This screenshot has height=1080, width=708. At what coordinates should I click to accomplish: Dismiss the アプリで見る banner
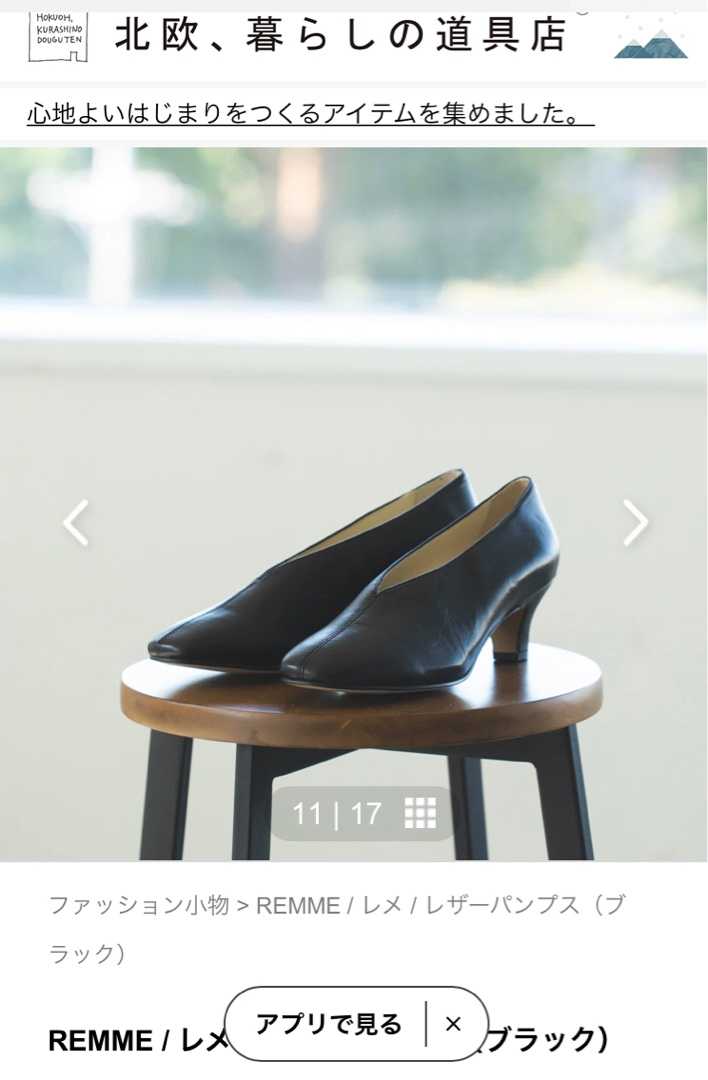(x=453, y=1024)
